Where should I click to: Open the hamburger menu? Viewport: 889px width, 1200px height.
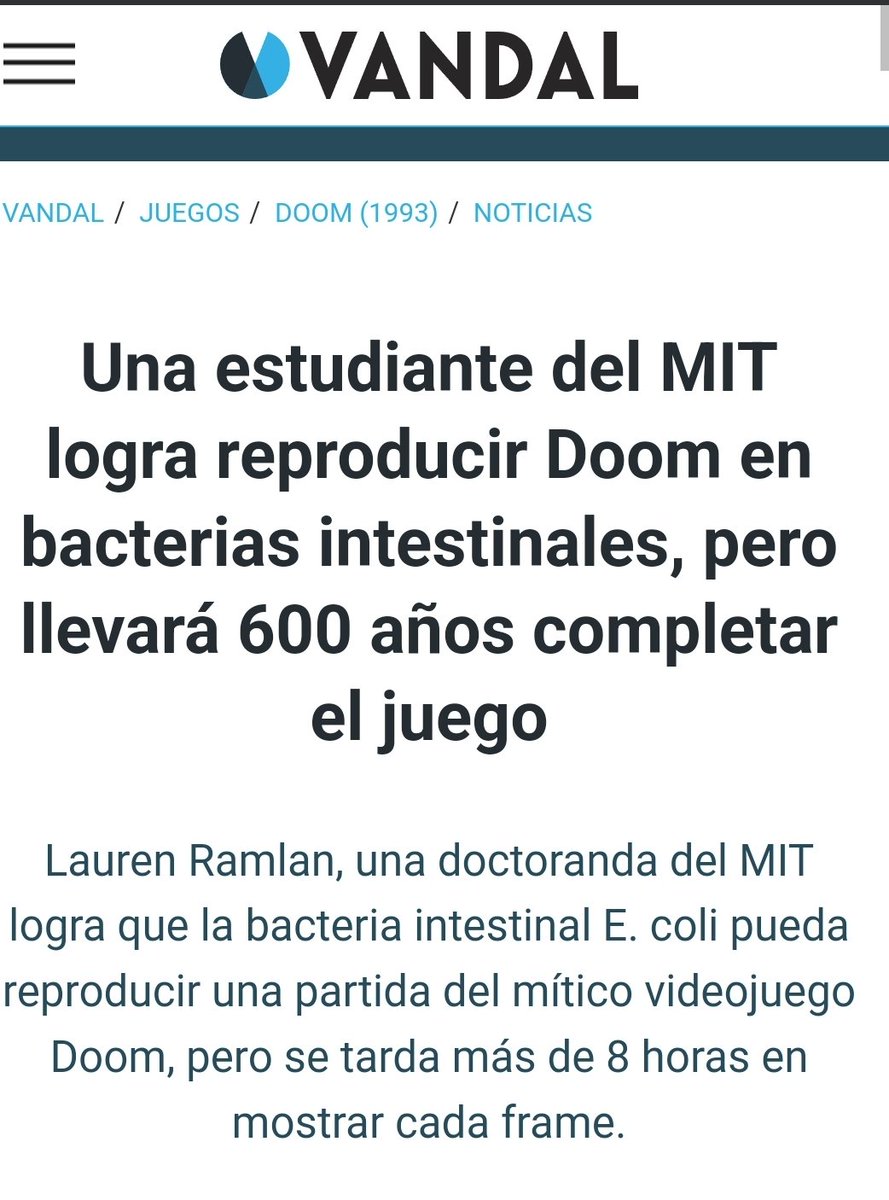(x=38, y=65)
